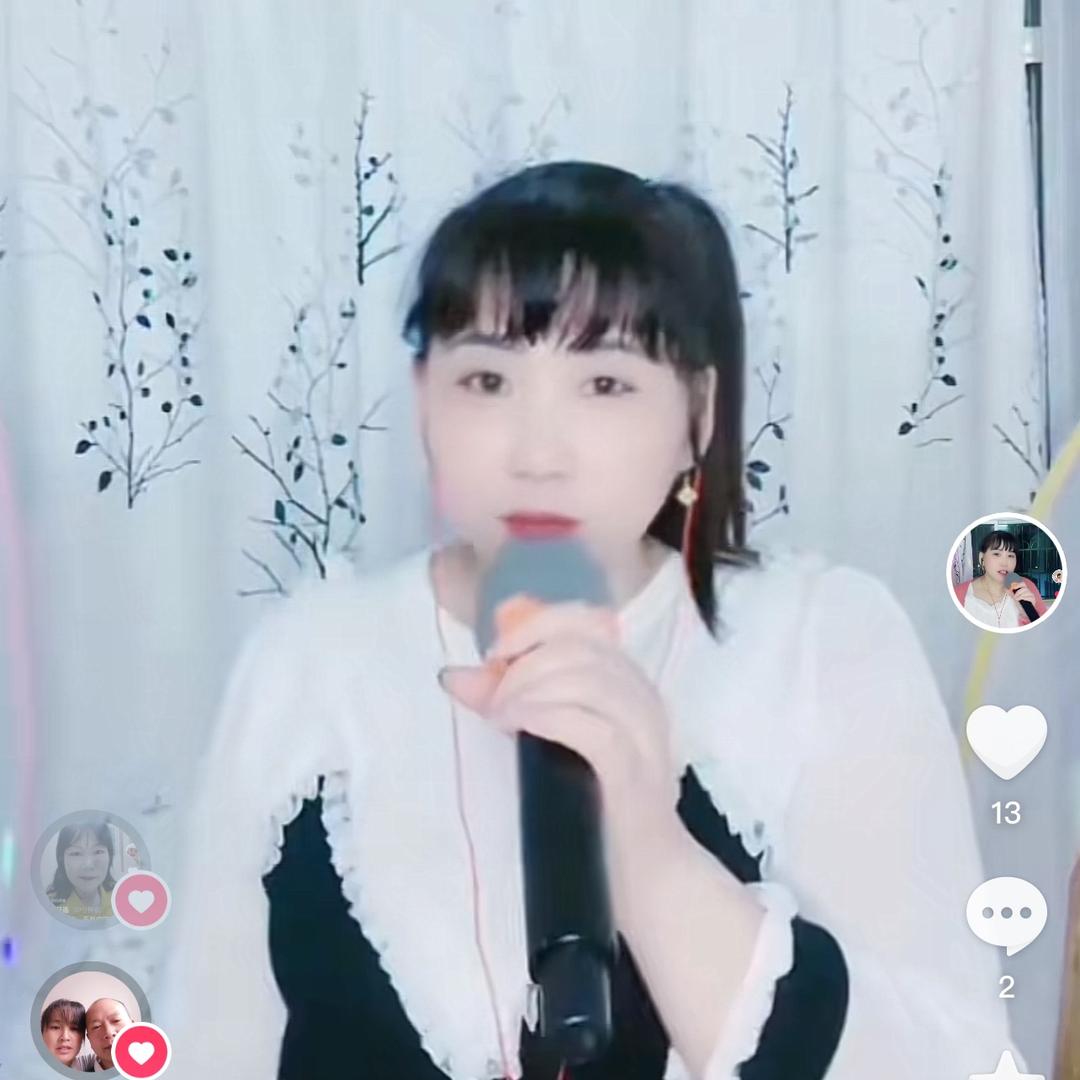
Task: Open the creator's profile avatar
Action: tap(1006, 572)
